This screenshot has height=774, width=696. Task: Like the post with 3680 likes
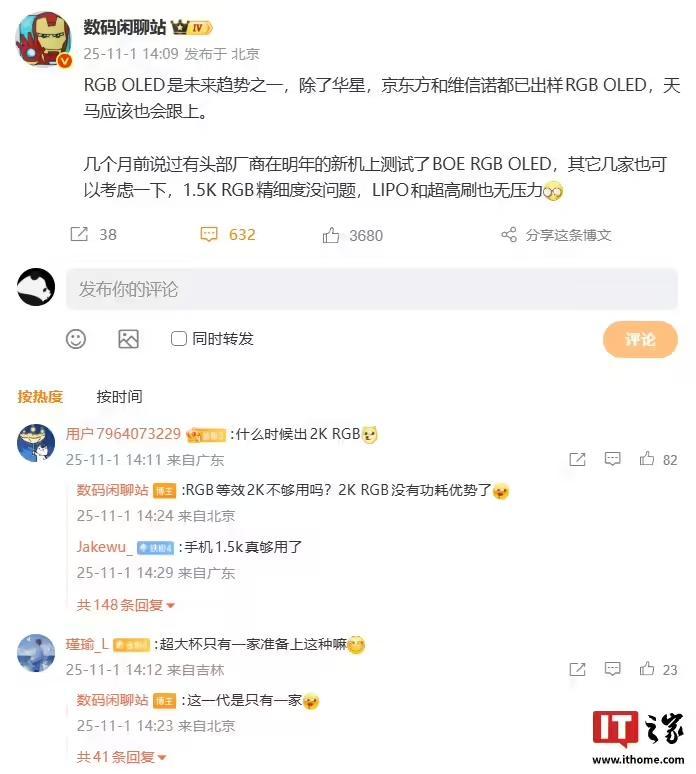(332, 235)
